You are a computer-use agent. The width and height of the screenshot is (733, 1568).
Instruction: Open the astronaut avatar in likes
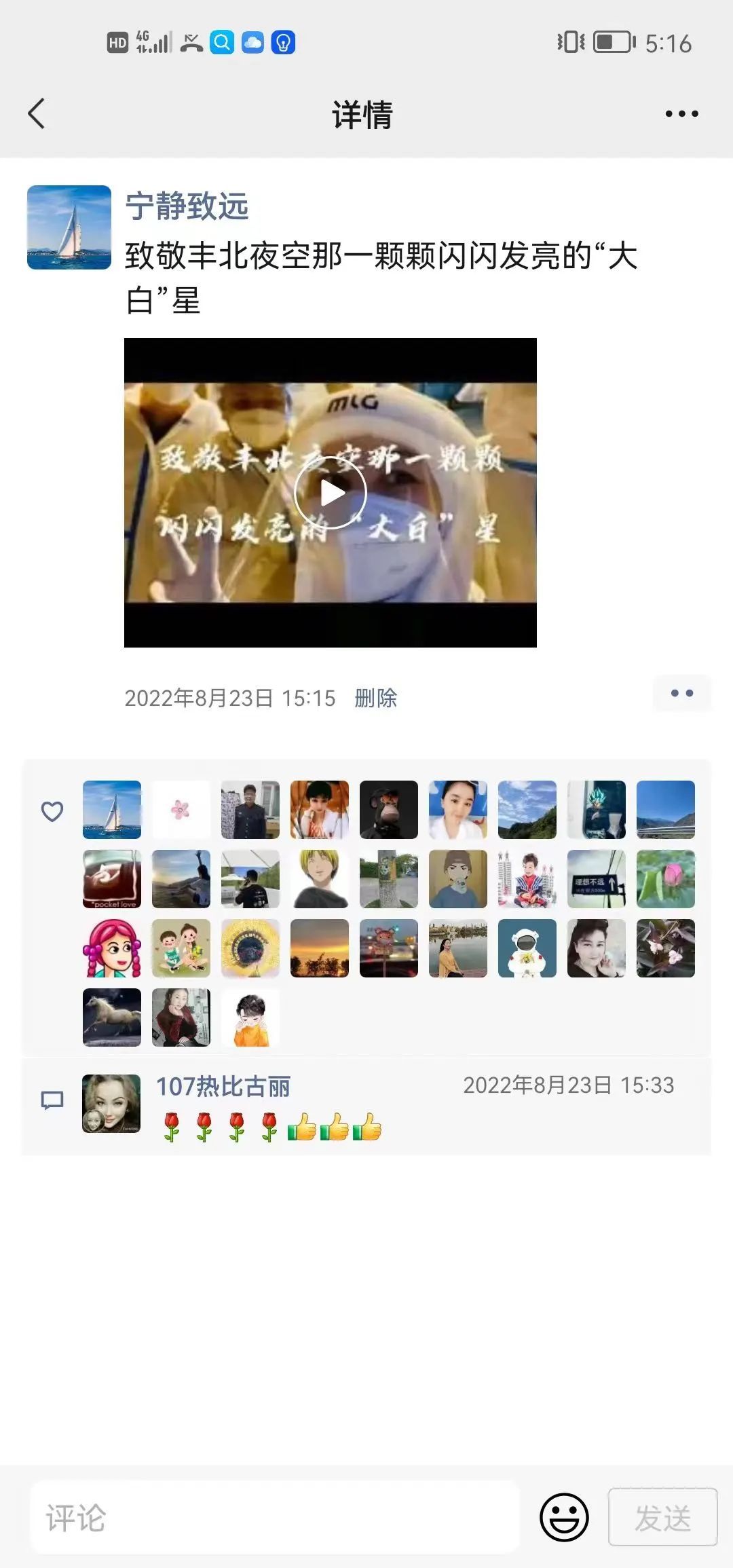[x=527, y=948]
